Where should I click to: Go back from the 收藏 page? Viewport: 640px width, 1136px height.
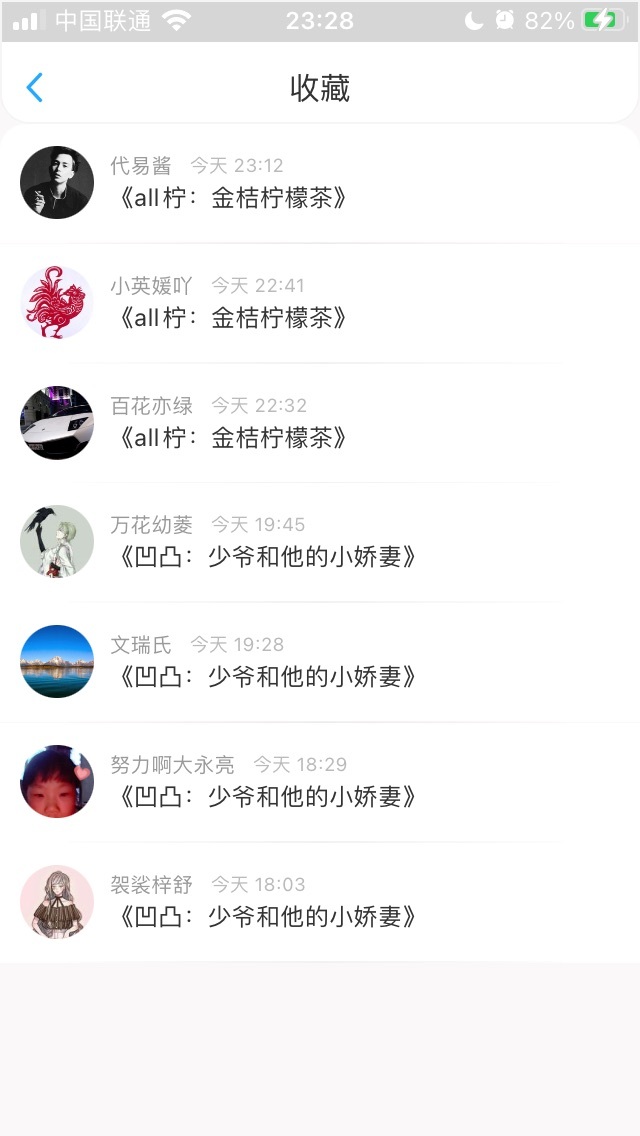click(x=35, y=88)
